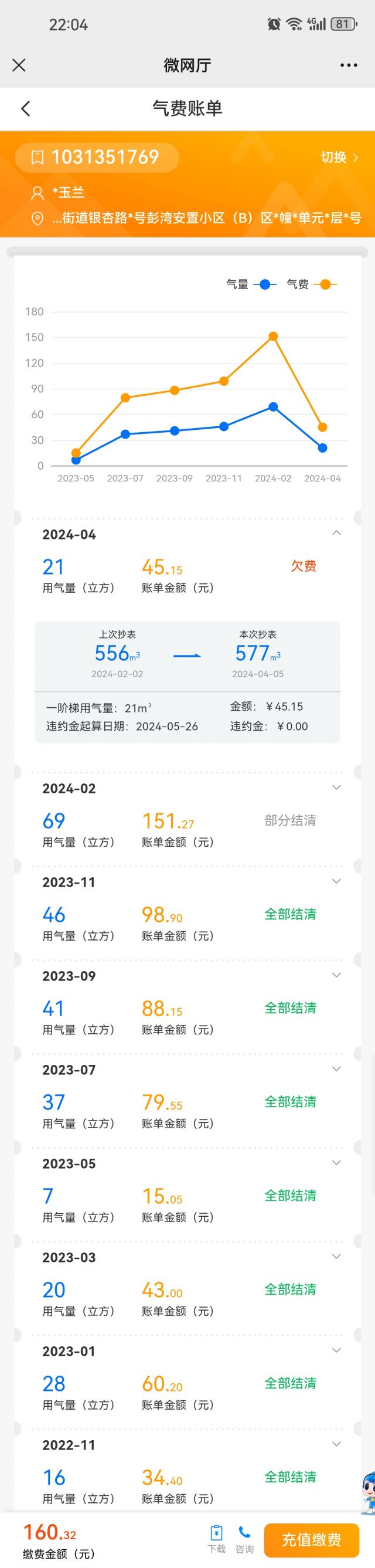This screenshot has width=375, height=1568.
Task: Close the 微网厅 mini program
Action: click(19, 65)
